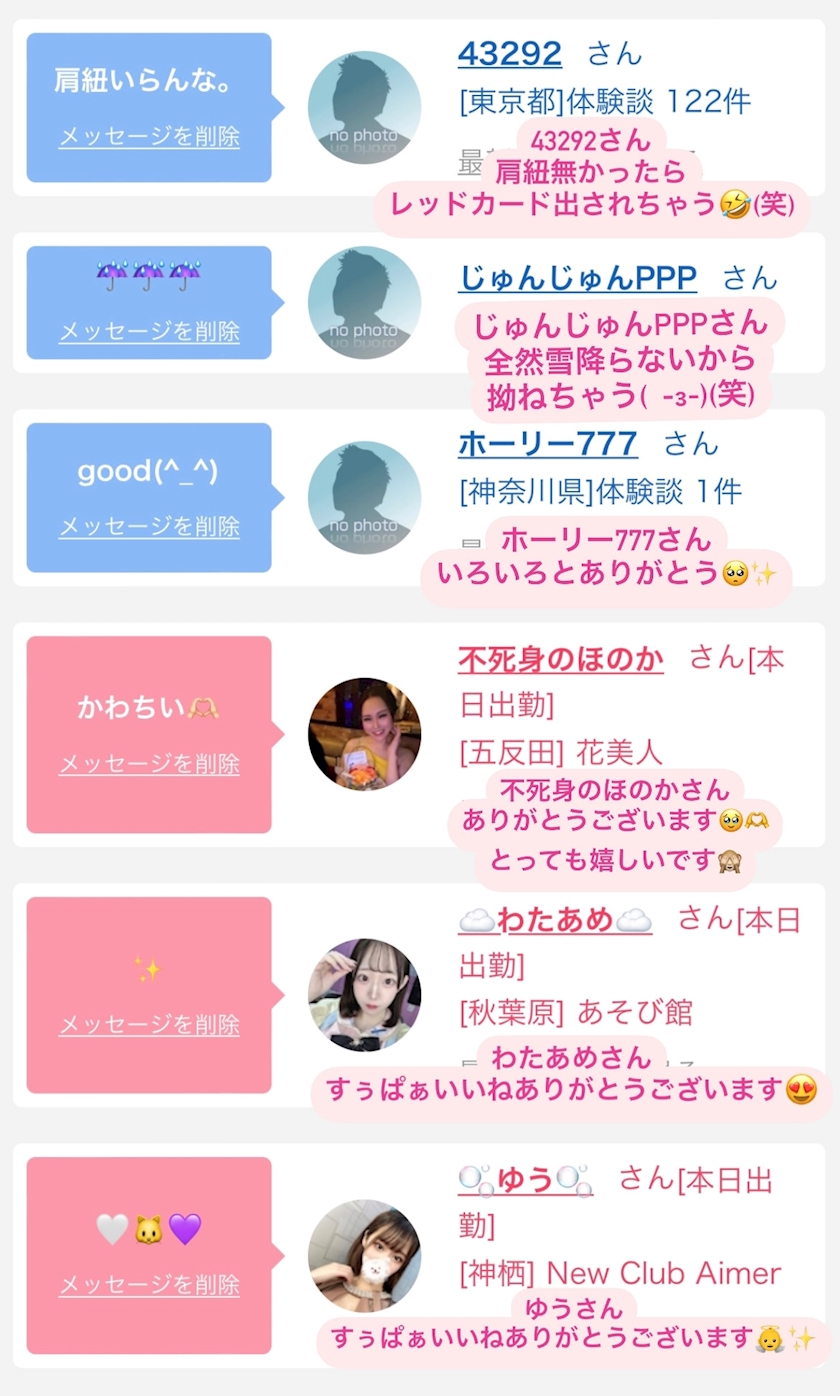840x1396 pixels.
Task: Delete the 'かわちい' message
Action: (149, 764)
